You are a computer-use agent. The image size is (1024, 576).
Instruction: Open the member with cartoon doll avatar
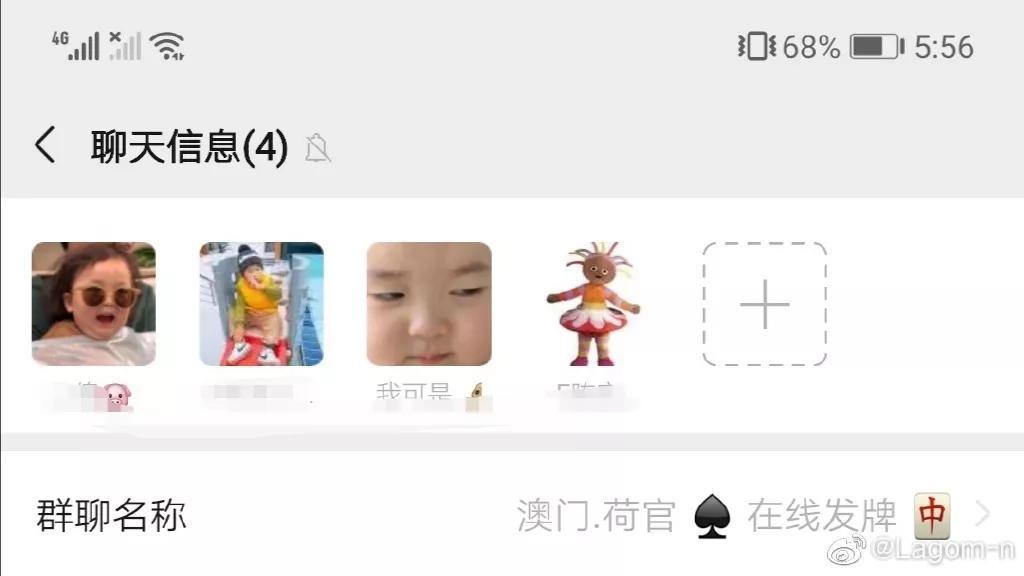(x=594, y=304)
